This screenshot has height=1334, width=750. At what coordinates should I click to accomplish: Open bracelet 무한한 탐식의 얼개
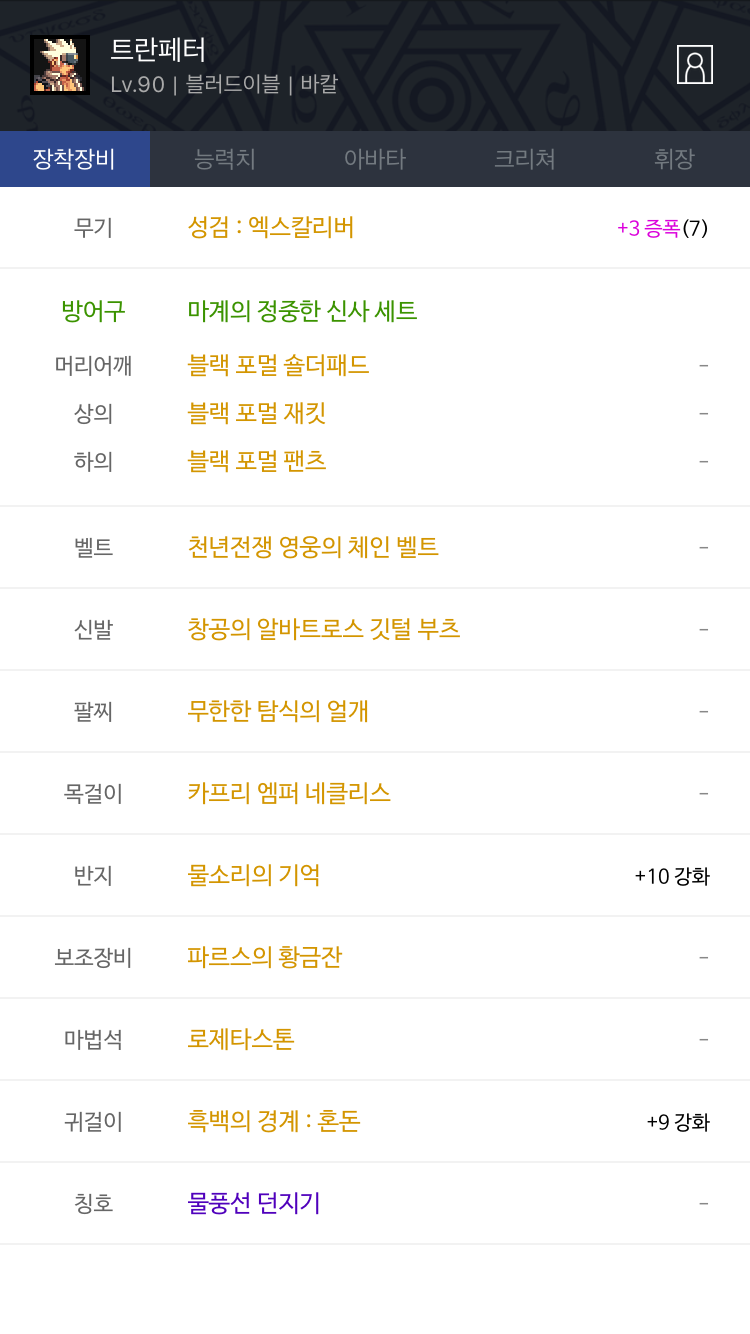278,711
